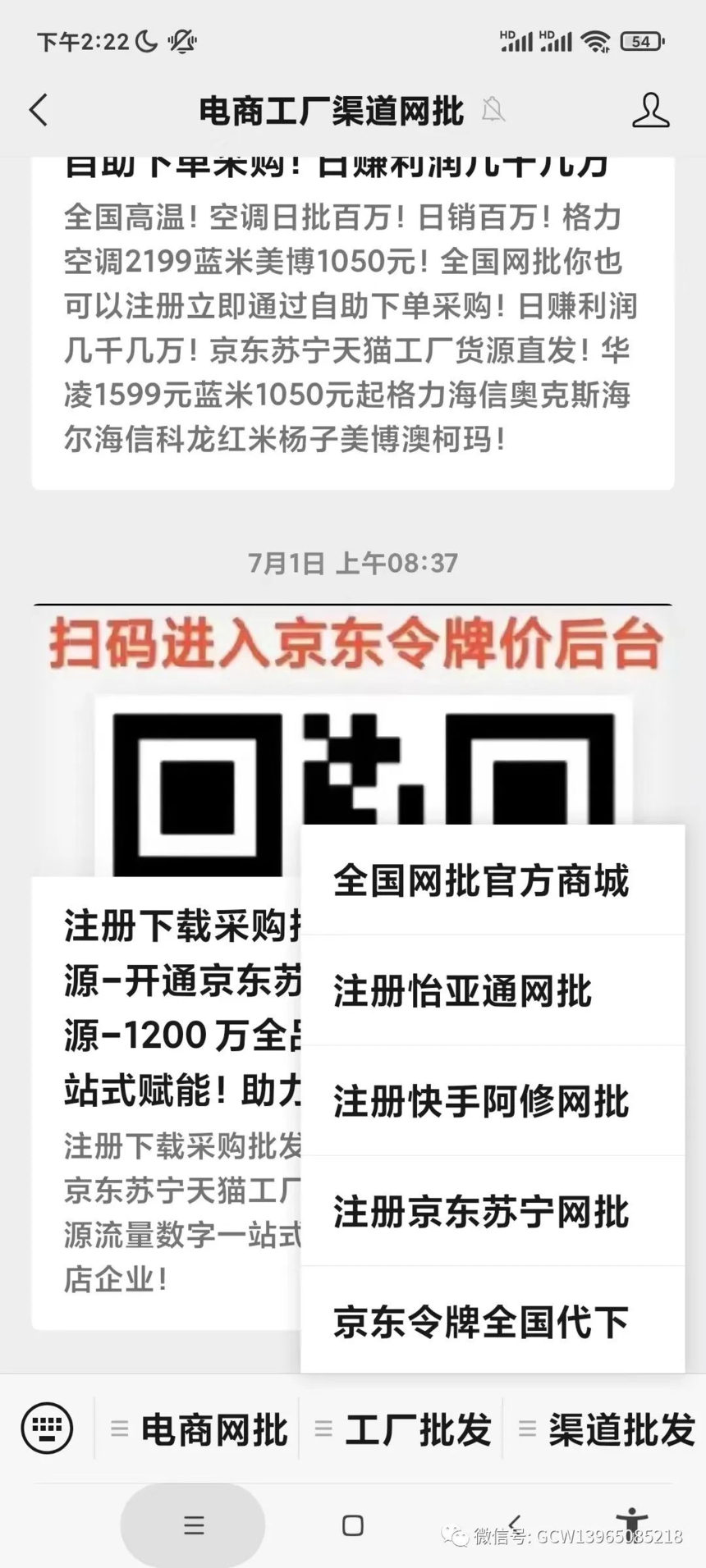Viewport: 706px width, 1568px height.
Task: Open the air conditioner wholesale article card
Action: 351,328
